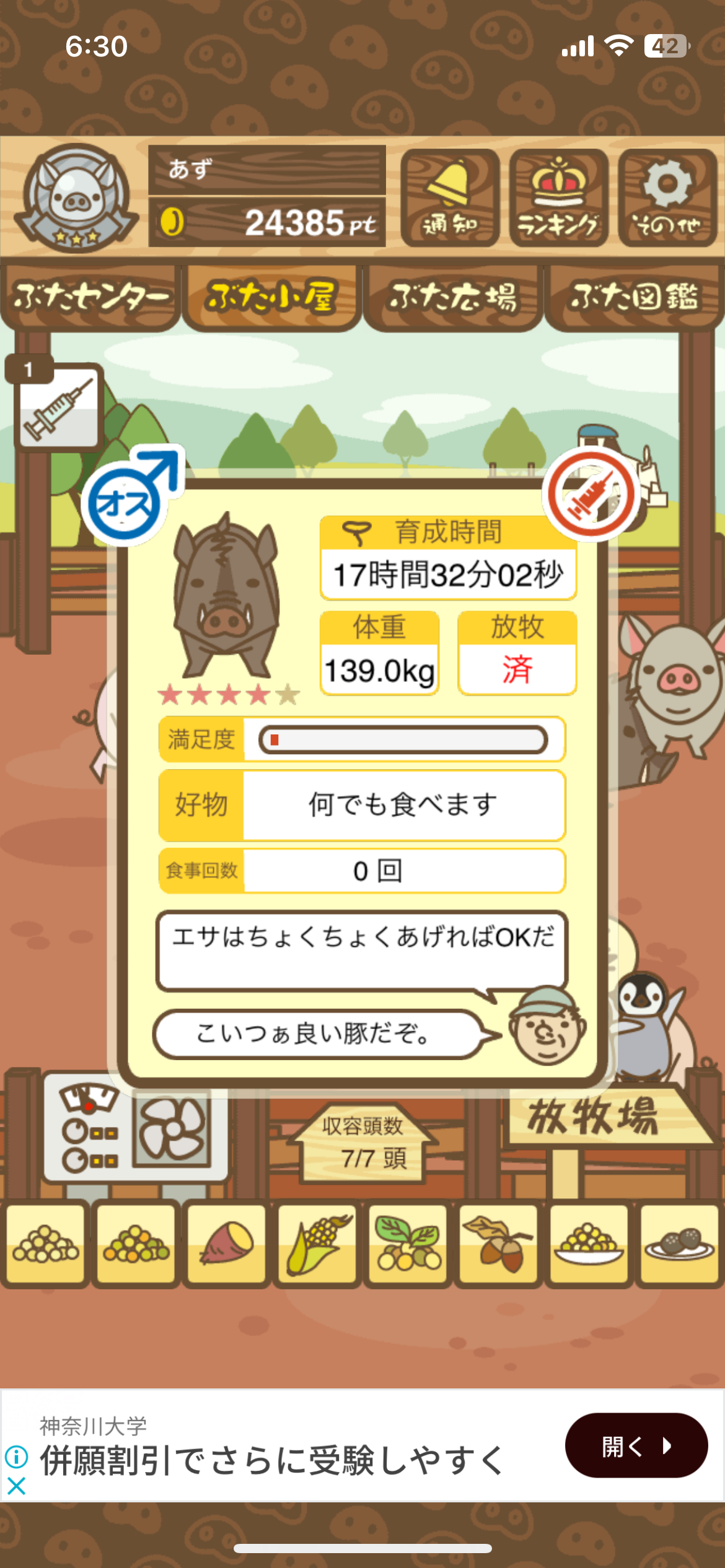Tap the syringe vaccine item button
Viewport: 725px width, 1568px height.
pyautogui.click(x=58, y=407)
